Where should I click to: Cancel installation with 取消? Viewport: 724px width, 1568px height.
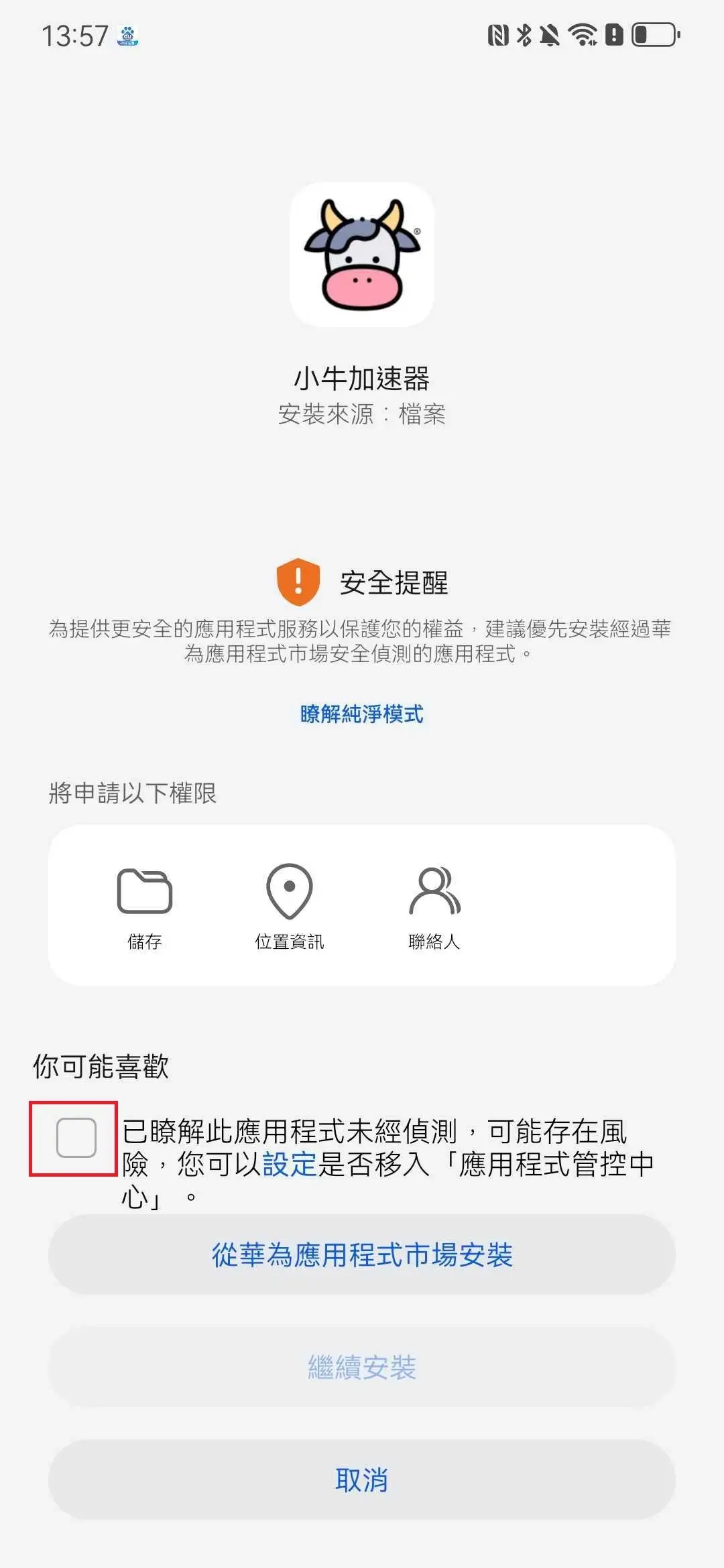pyautogui.click(x=361, y=1480)
